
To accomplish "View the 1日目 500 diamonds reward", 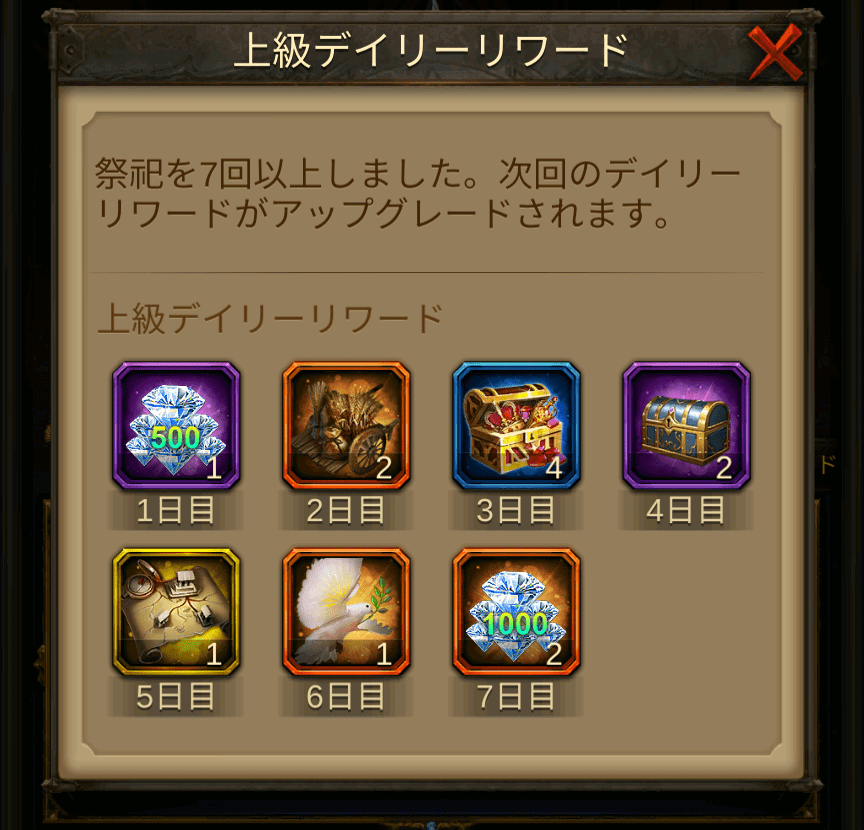I will tap(176, 425).
